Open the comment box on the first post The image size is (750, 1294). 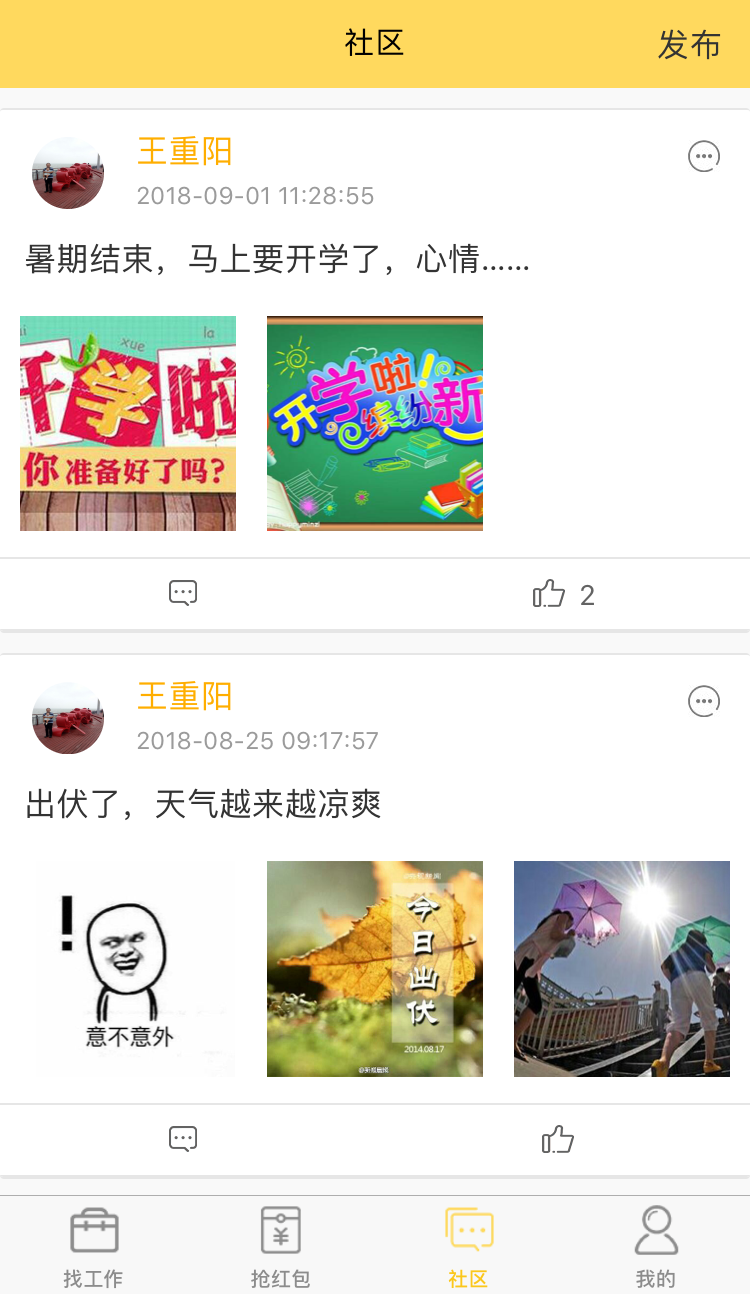184,594
